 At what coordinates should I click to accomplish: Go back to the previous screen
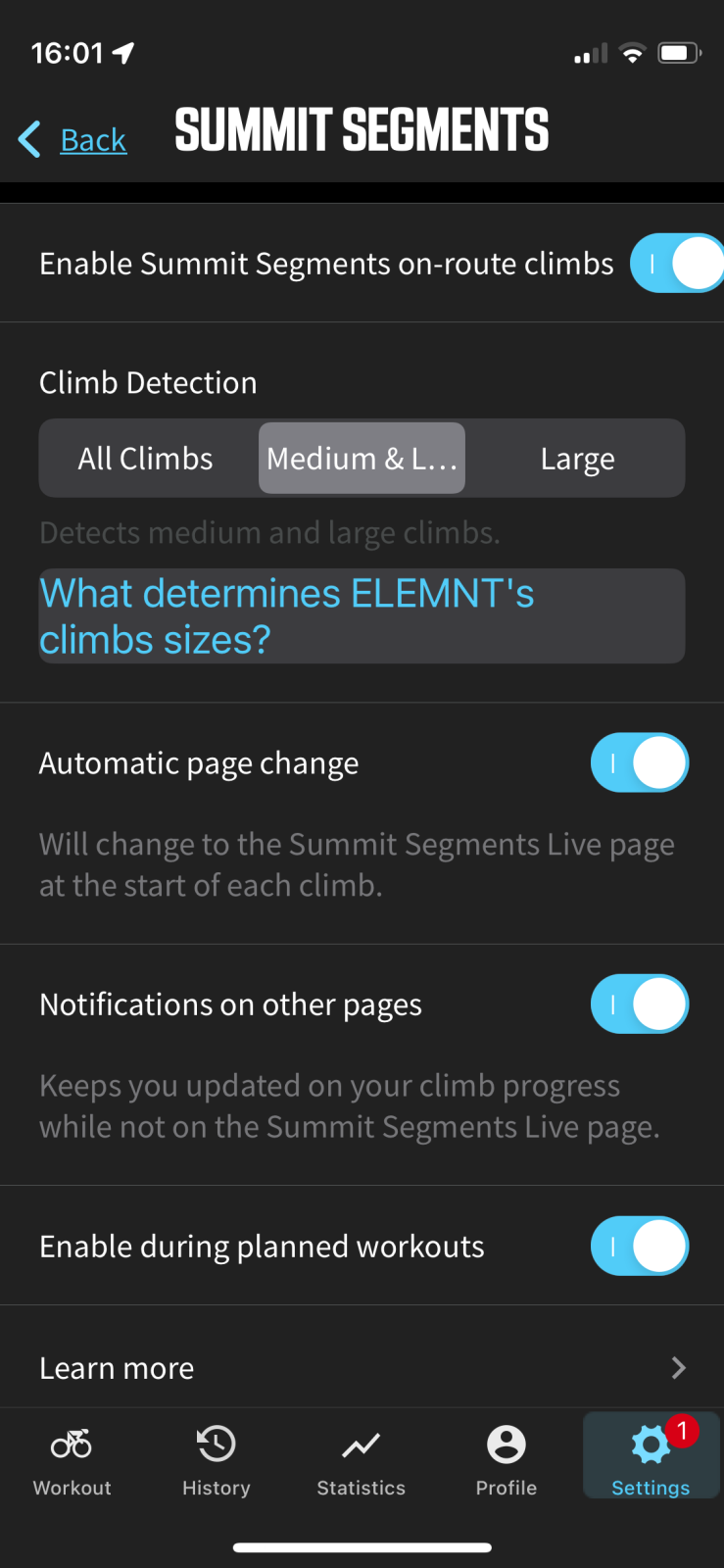[x=74, y=140]
